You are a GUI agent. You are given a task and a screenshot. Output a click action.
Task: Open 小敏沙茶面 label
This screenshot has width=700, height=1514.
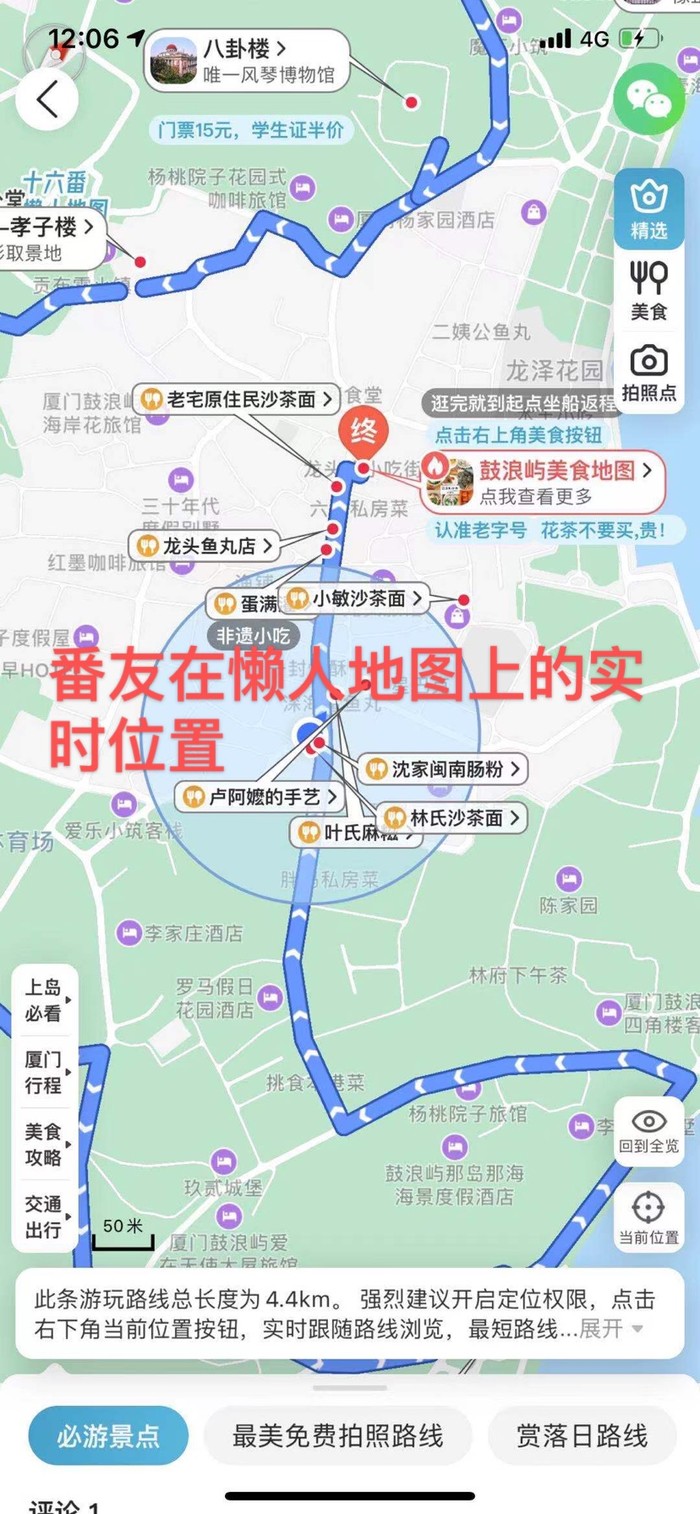click(x=356, y=599)
